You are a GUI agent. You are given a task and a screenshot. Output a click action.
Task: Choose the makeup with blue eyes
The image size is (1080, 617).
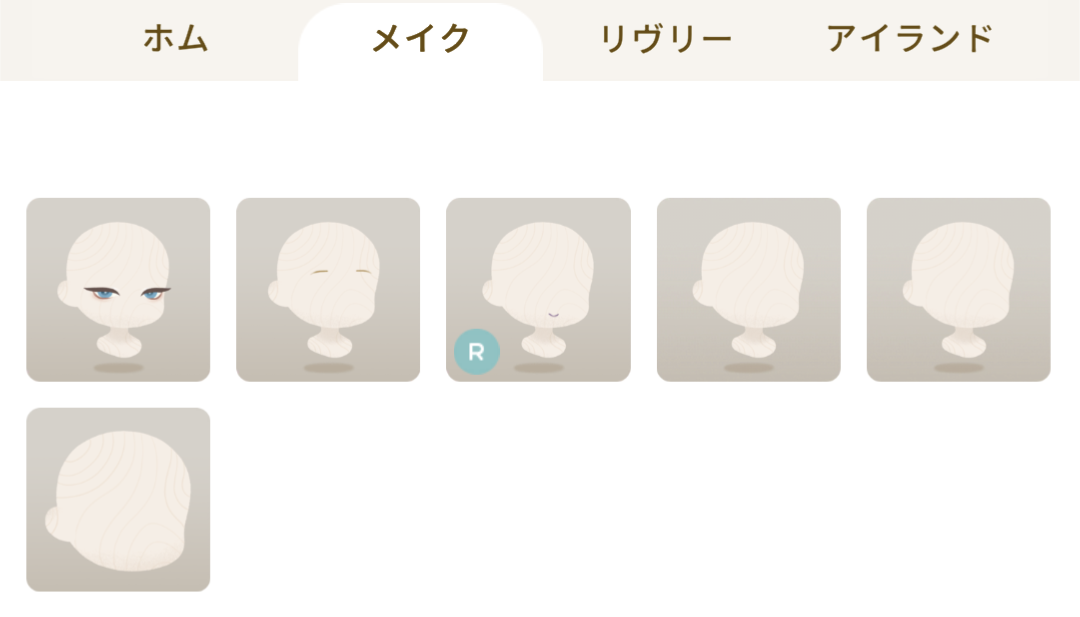coord(118,290)
